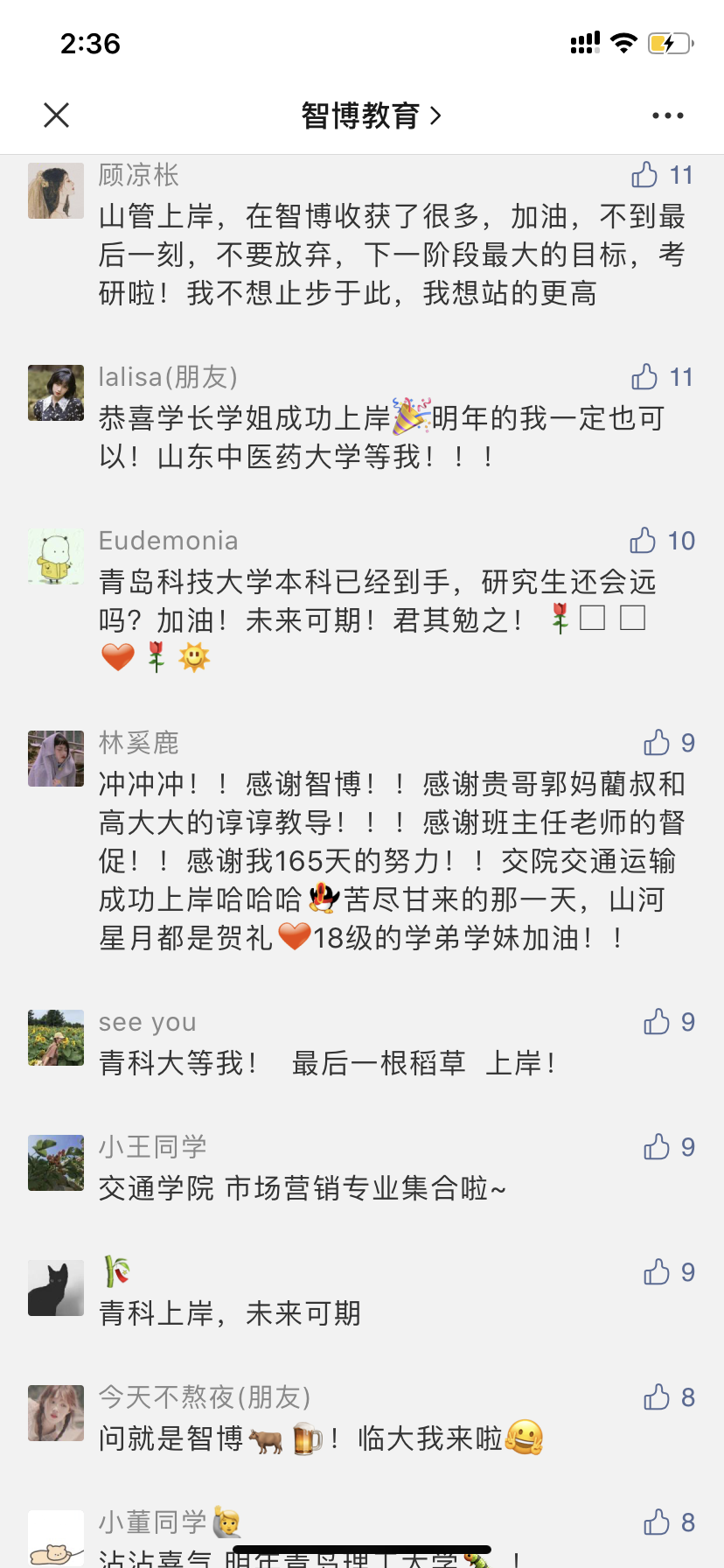Like see you's comment
Screen dimensions: 724x1568
(x=657, y=1022)
